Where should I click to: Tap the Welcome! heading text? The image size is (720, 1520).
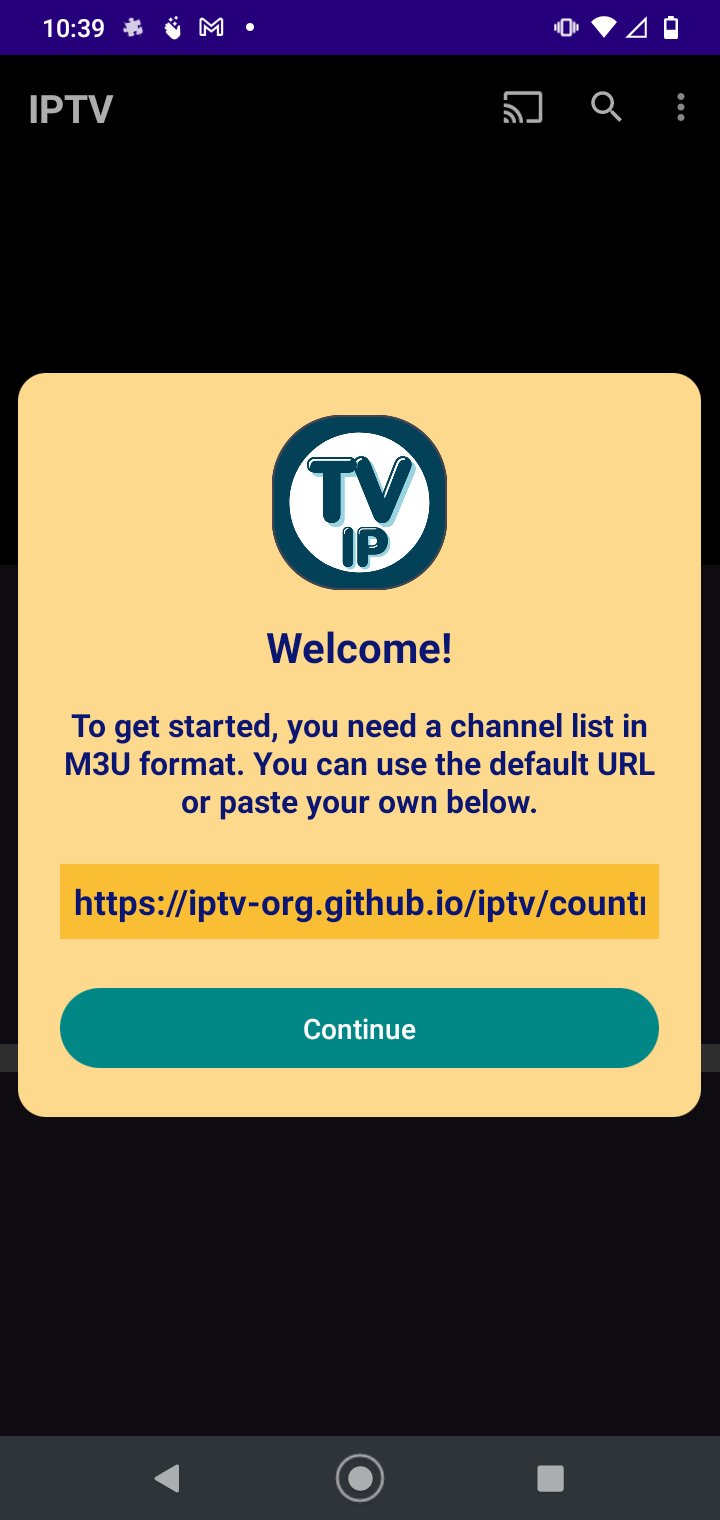click(359, 646)
